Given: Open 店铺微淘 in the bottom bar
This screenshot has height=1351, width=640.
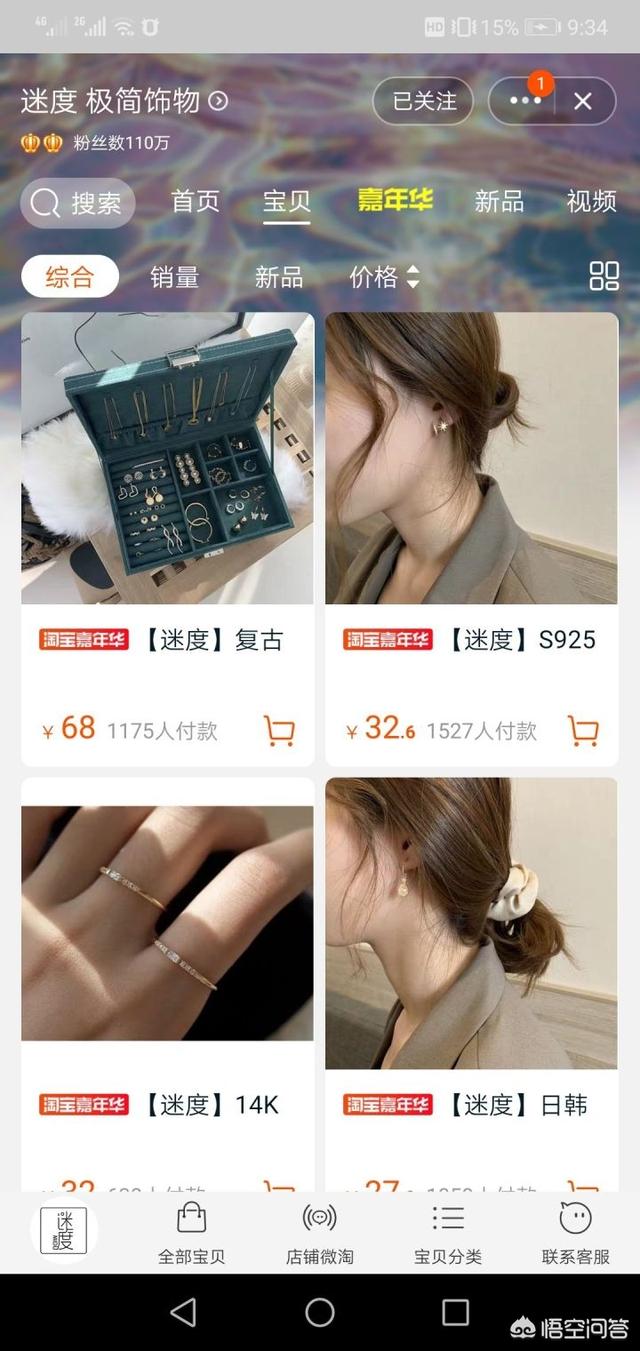Looking at the screenshot, I should click(x=319, y=1233).
